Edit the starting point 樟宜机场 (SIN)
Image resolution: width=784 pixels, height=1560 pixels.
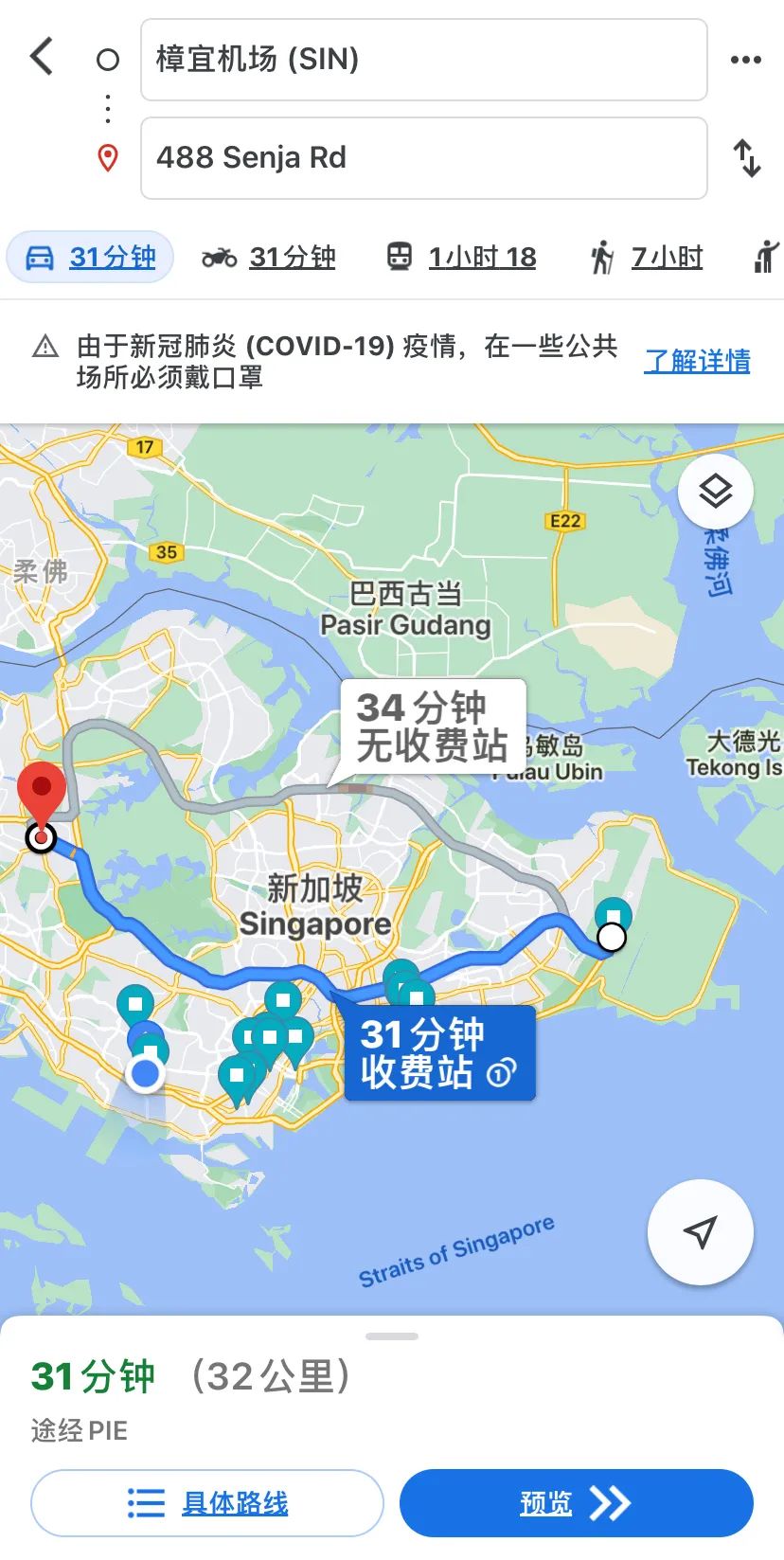click(x=423, y=60)
